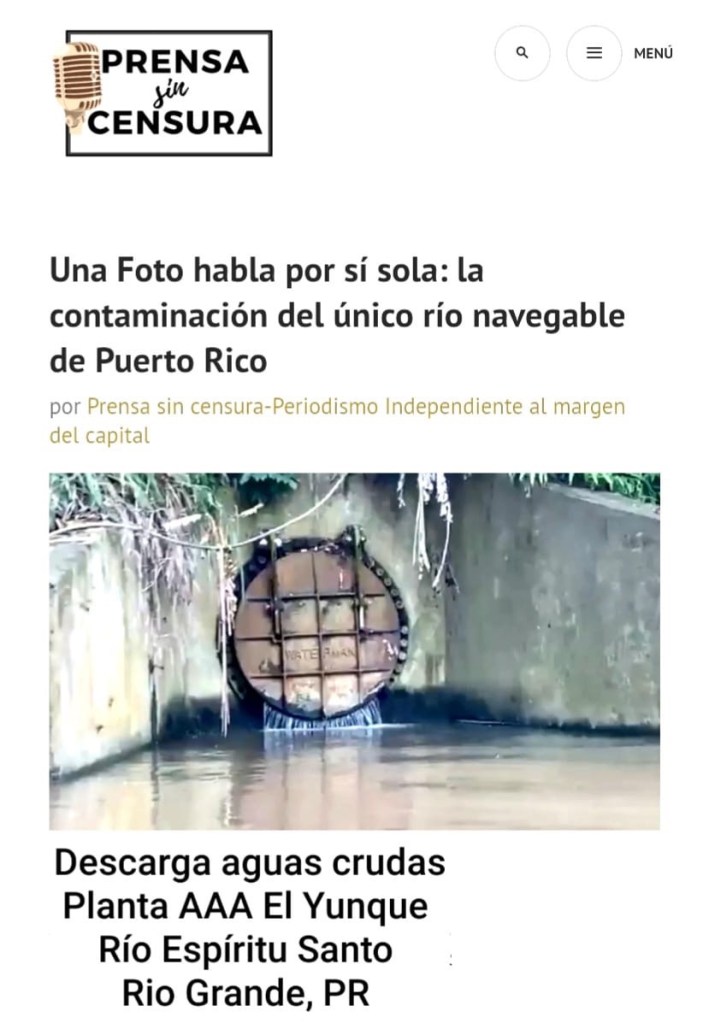Open the Prensa sin censura author link
The height and width of the screenshot is (1023, 715).
click(x=355, y=407)
